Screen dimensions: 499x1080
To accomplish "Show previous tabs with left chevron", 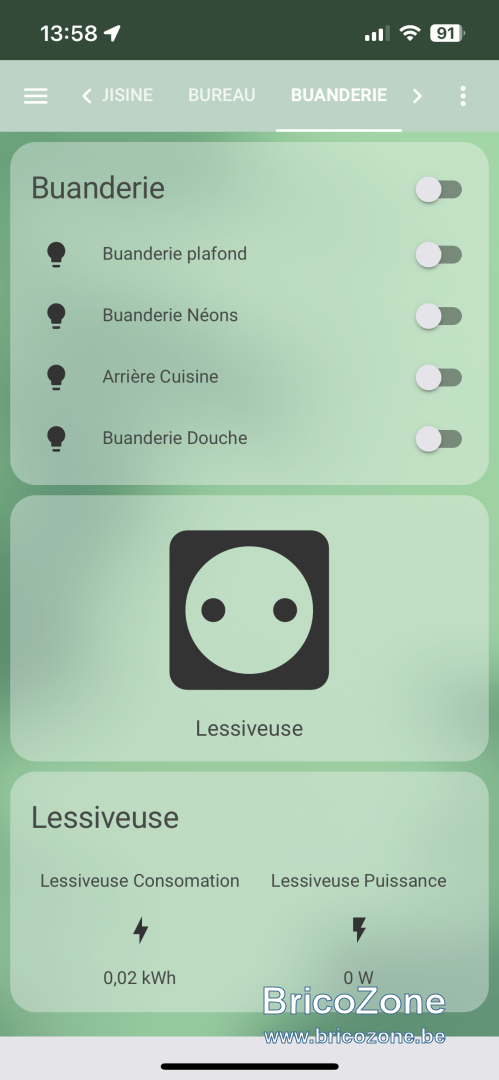I will pyautogui.click(x=86, y=96).
